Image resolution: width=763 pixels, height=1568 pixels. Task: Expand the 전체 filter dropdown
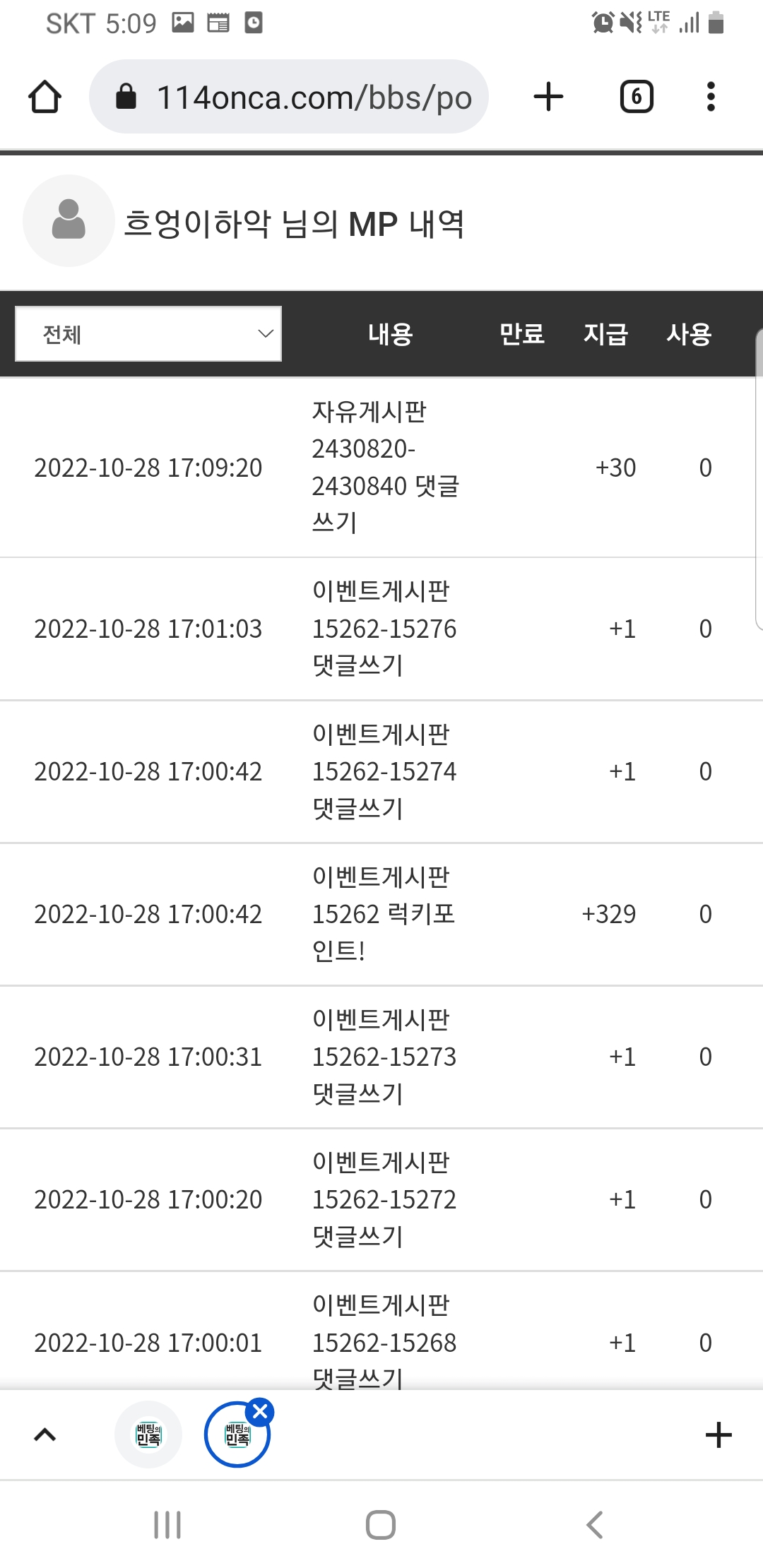148,334
